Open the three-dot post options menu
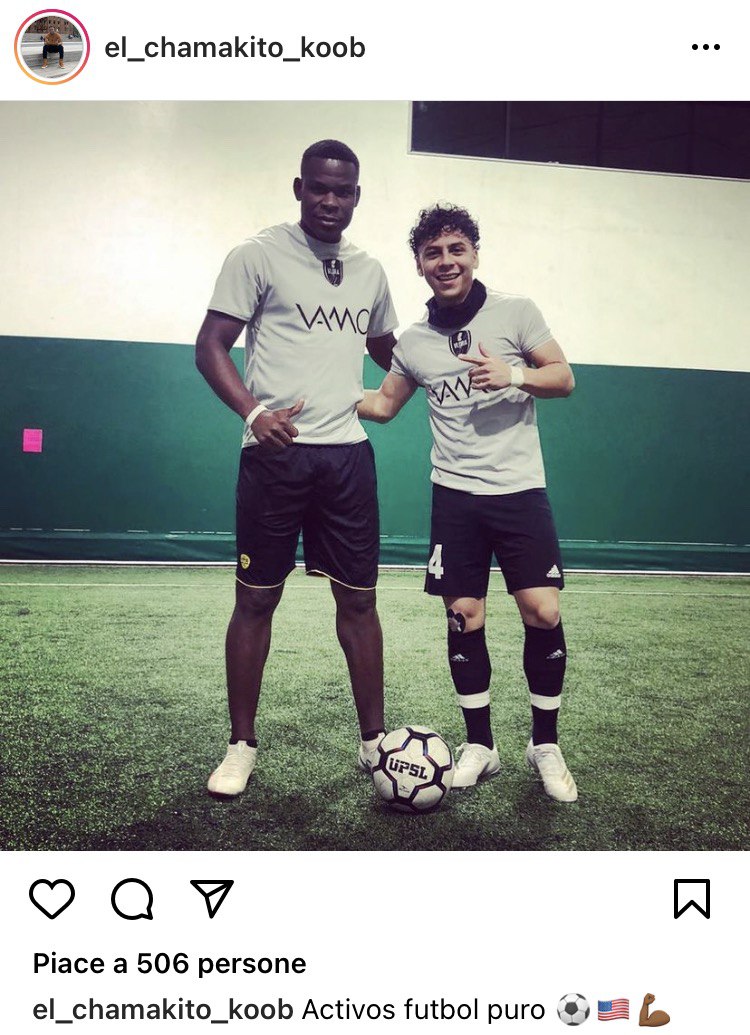This screenshot has height=1035, width=750. pos(705,47)
